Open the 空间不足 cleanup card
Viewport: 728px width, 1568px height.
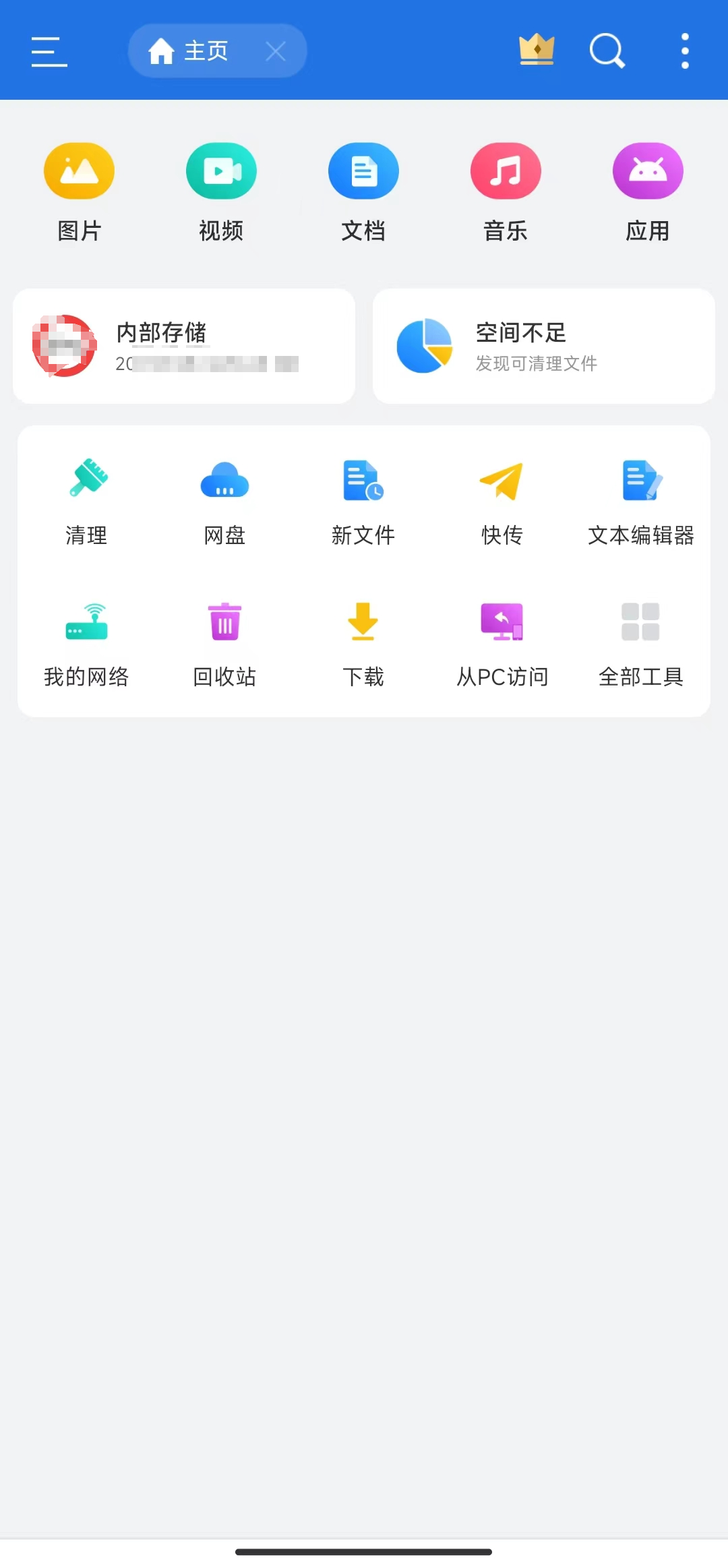tap(543, 346)
